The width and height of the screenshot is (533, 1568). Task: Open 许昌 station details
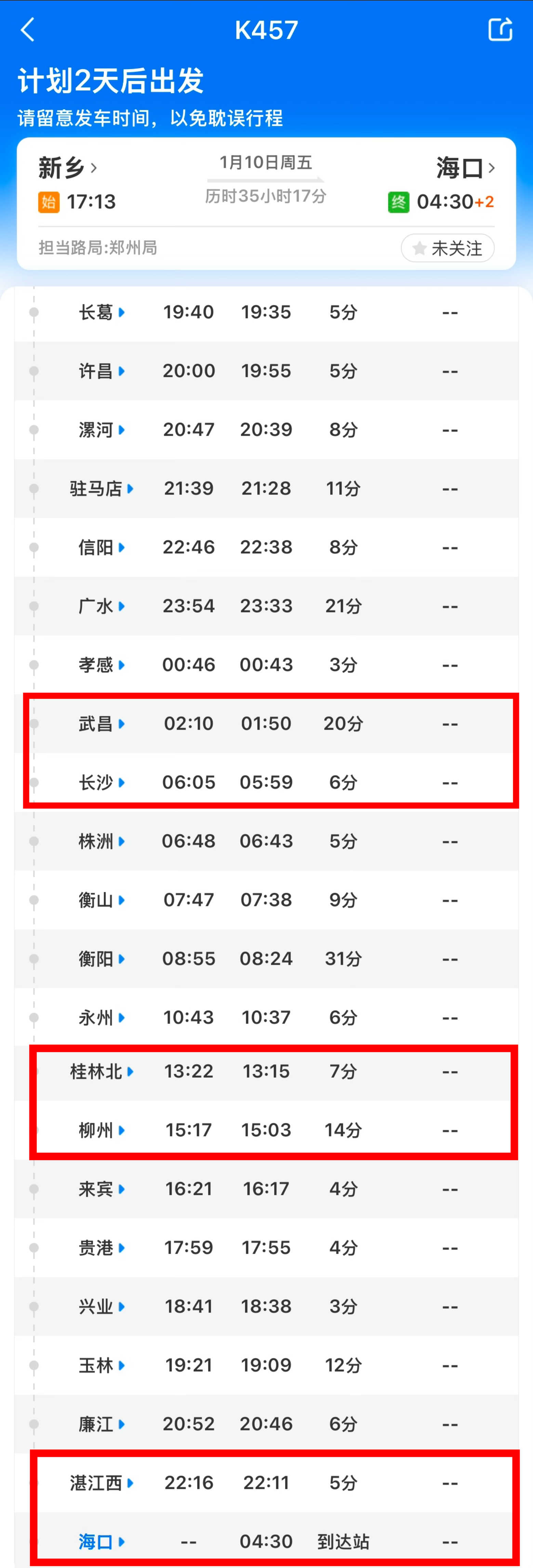[101, 371]
